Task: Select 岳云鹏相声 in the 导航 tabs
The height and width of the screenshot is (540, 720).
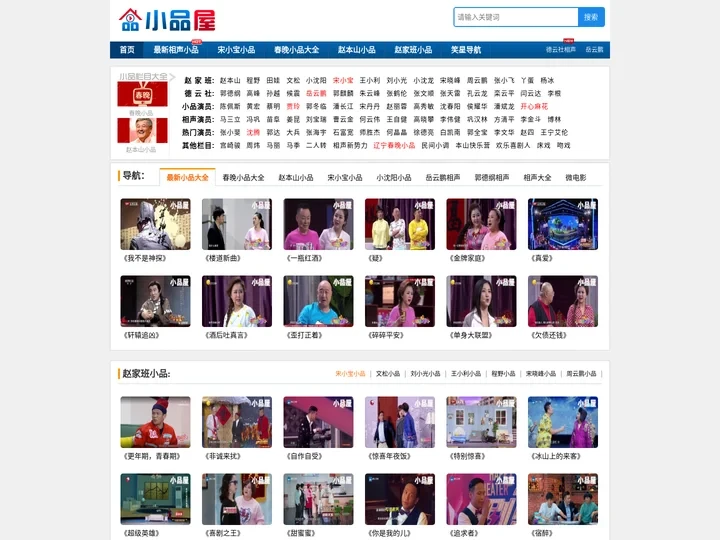Action: coord(442,177)
